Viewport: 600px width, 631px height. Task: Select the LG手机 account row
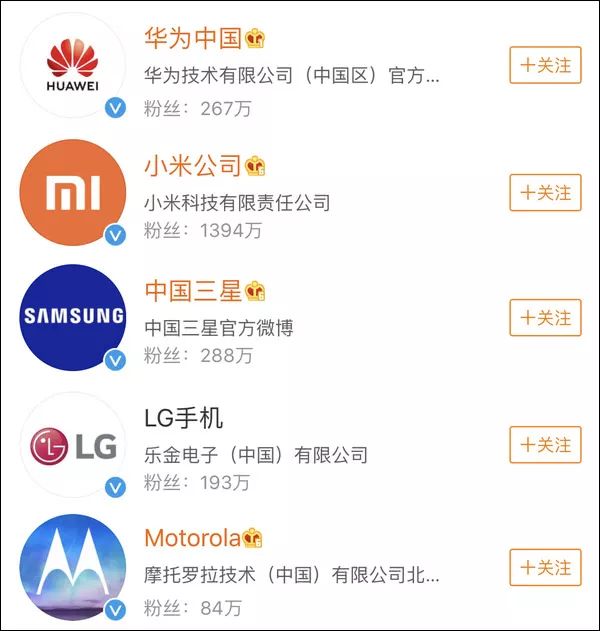[184, 417]
